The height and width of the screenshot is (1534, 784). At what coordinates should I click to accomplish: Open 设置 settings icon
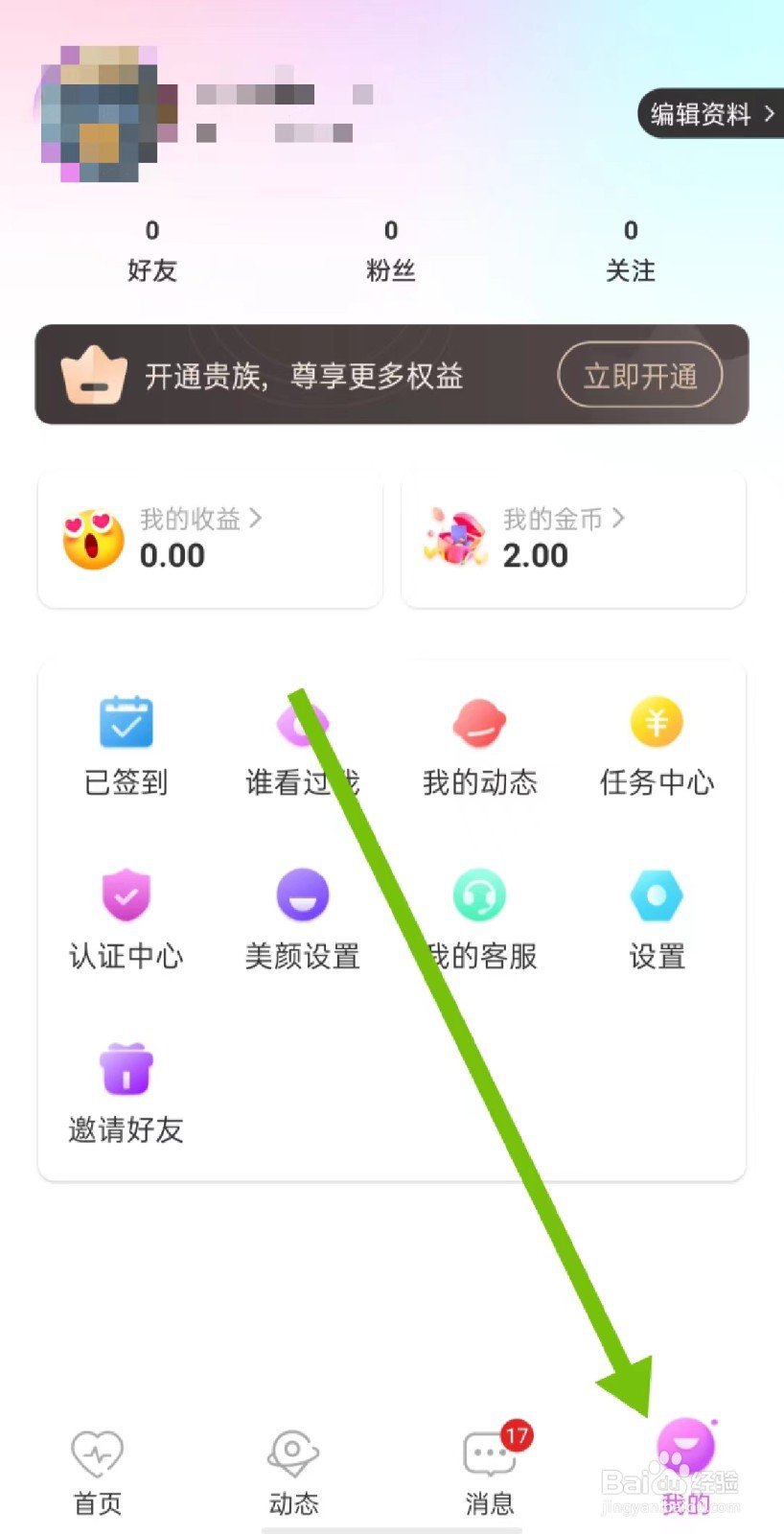(x=656, y=895)
